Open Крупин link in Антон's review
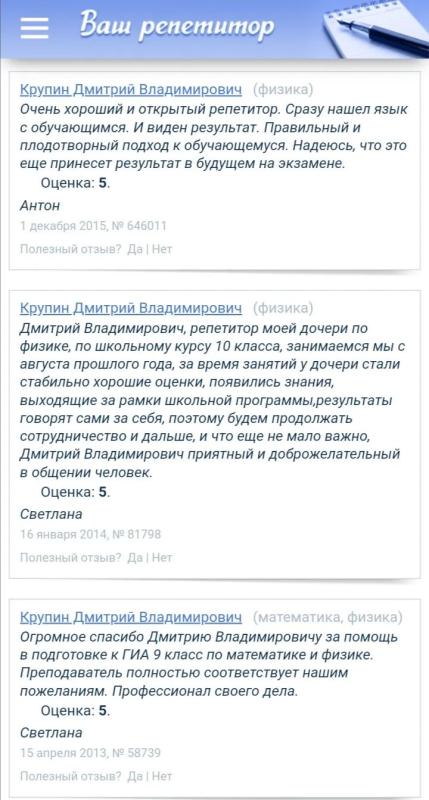The image size is (429, 800). pyautogui.click(x=131, y=90)
